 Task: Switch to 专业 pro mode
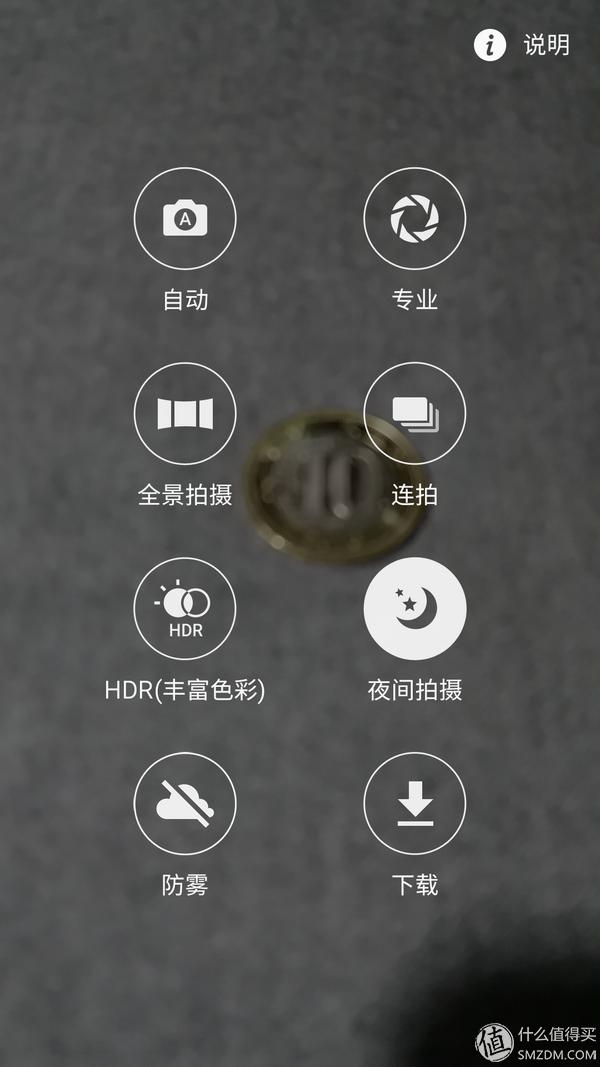click(415, 218)
